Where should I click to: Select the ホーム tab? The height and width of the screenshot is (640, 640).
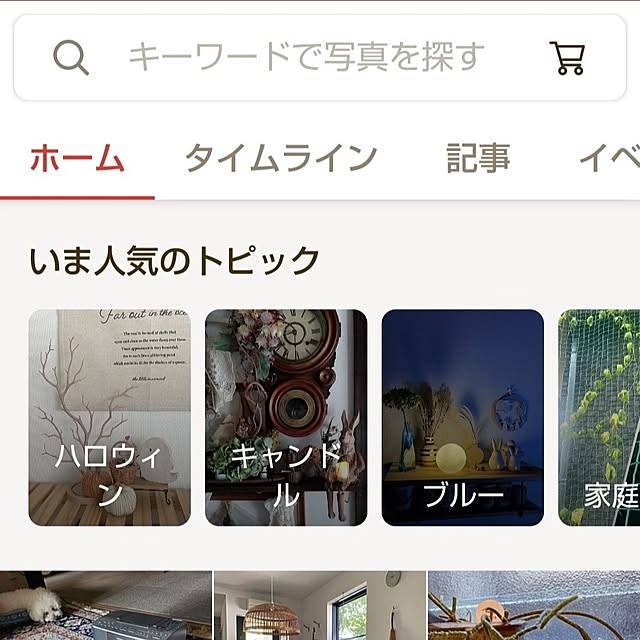[x=77, y=158]
